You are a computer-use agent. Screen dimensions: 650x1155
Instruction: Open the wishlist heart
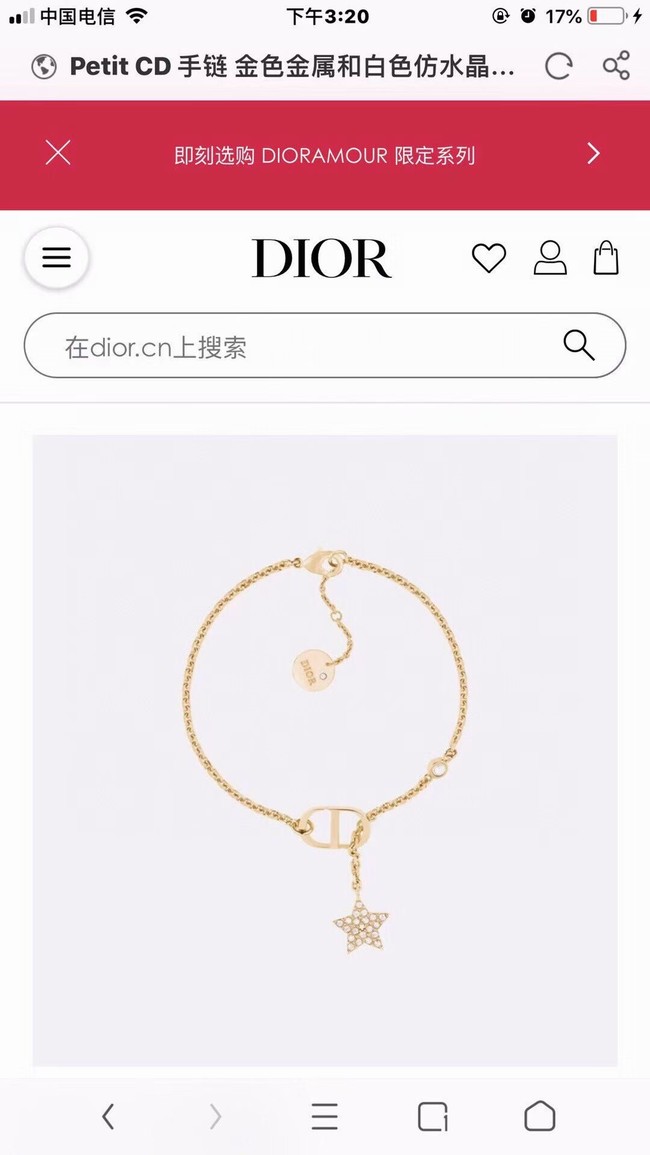pyautogui.click(x=489, y=259)
